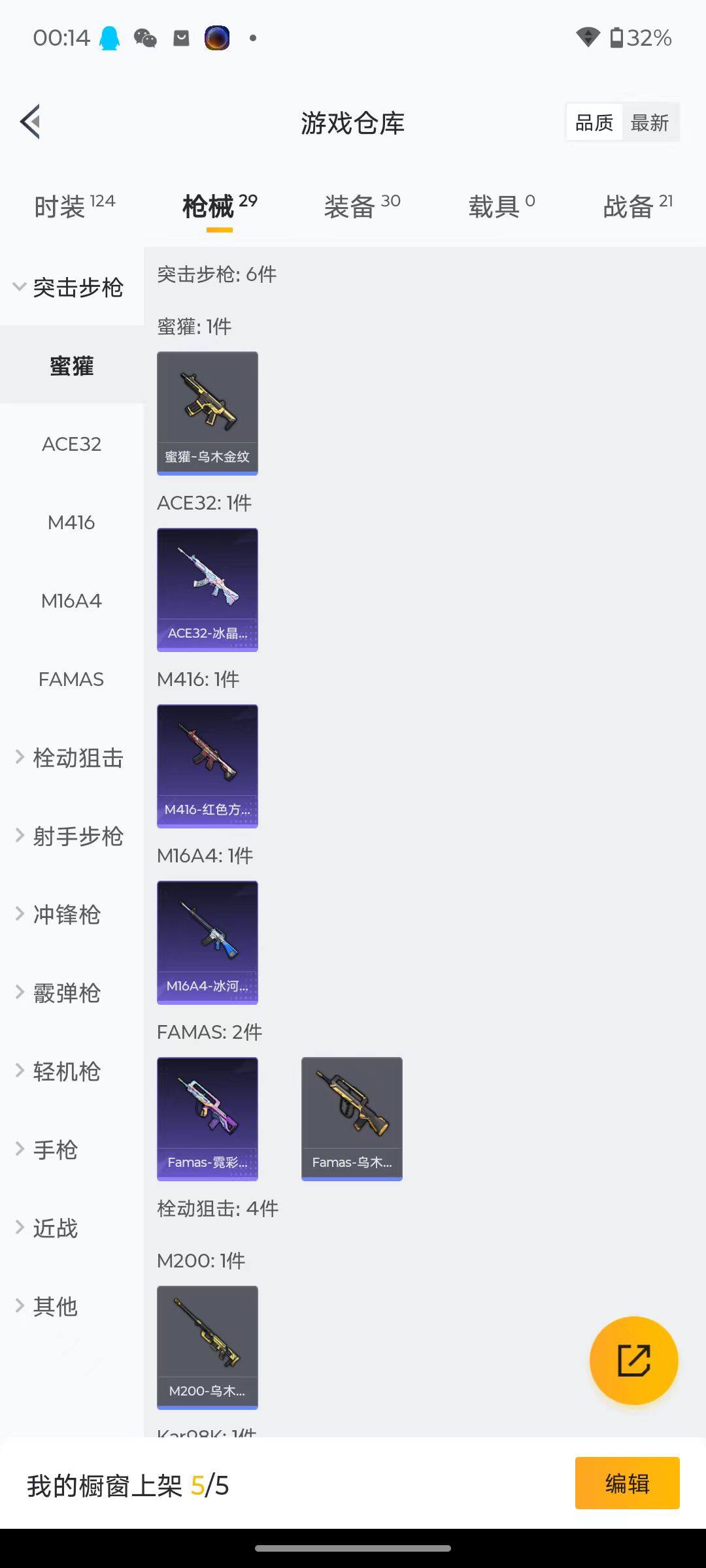Select the 蜜獾-乌木金纹 weapon card
Screen dimensions: 706x1568
point(207,412)
